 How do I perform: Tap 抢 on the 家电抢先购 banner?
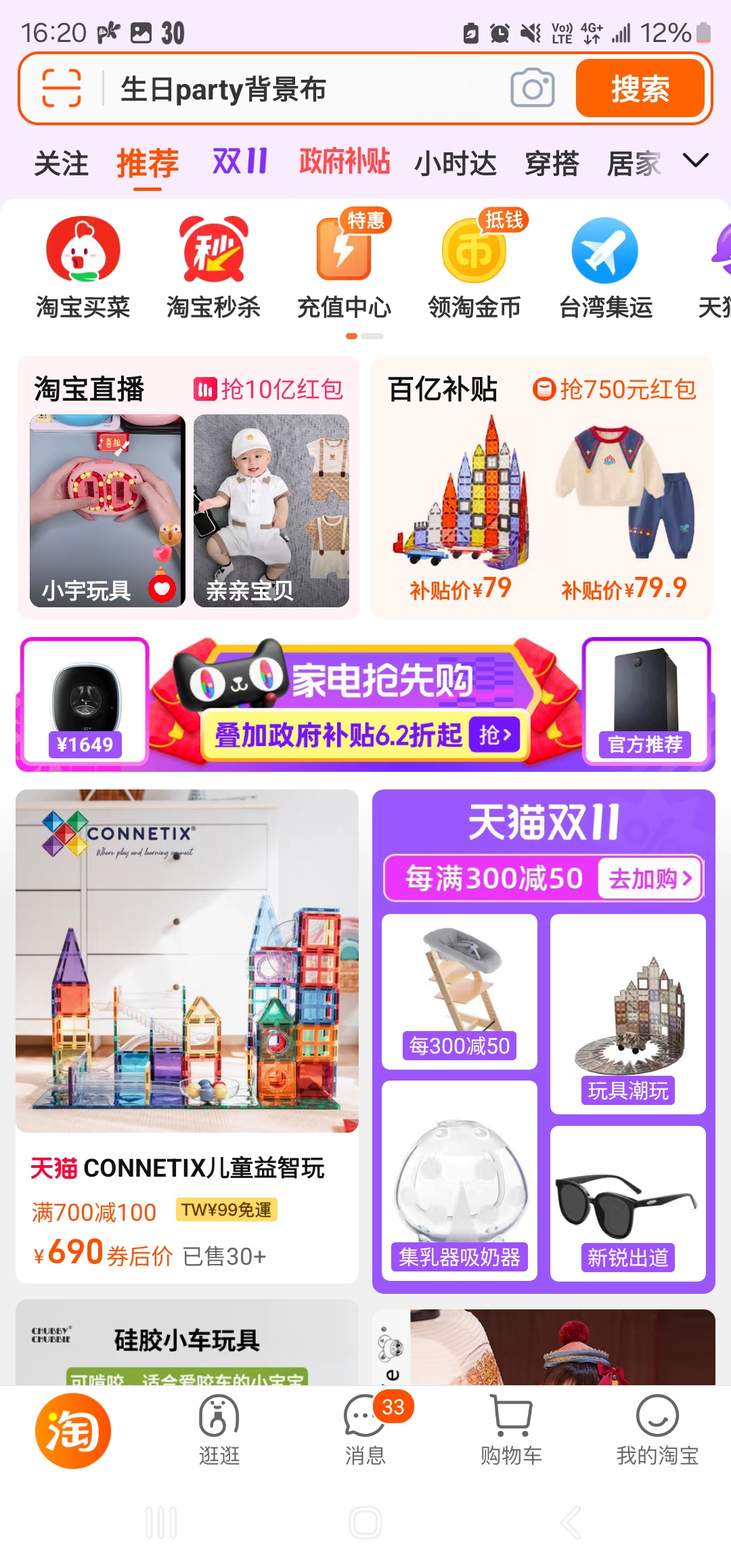(495, 735)
